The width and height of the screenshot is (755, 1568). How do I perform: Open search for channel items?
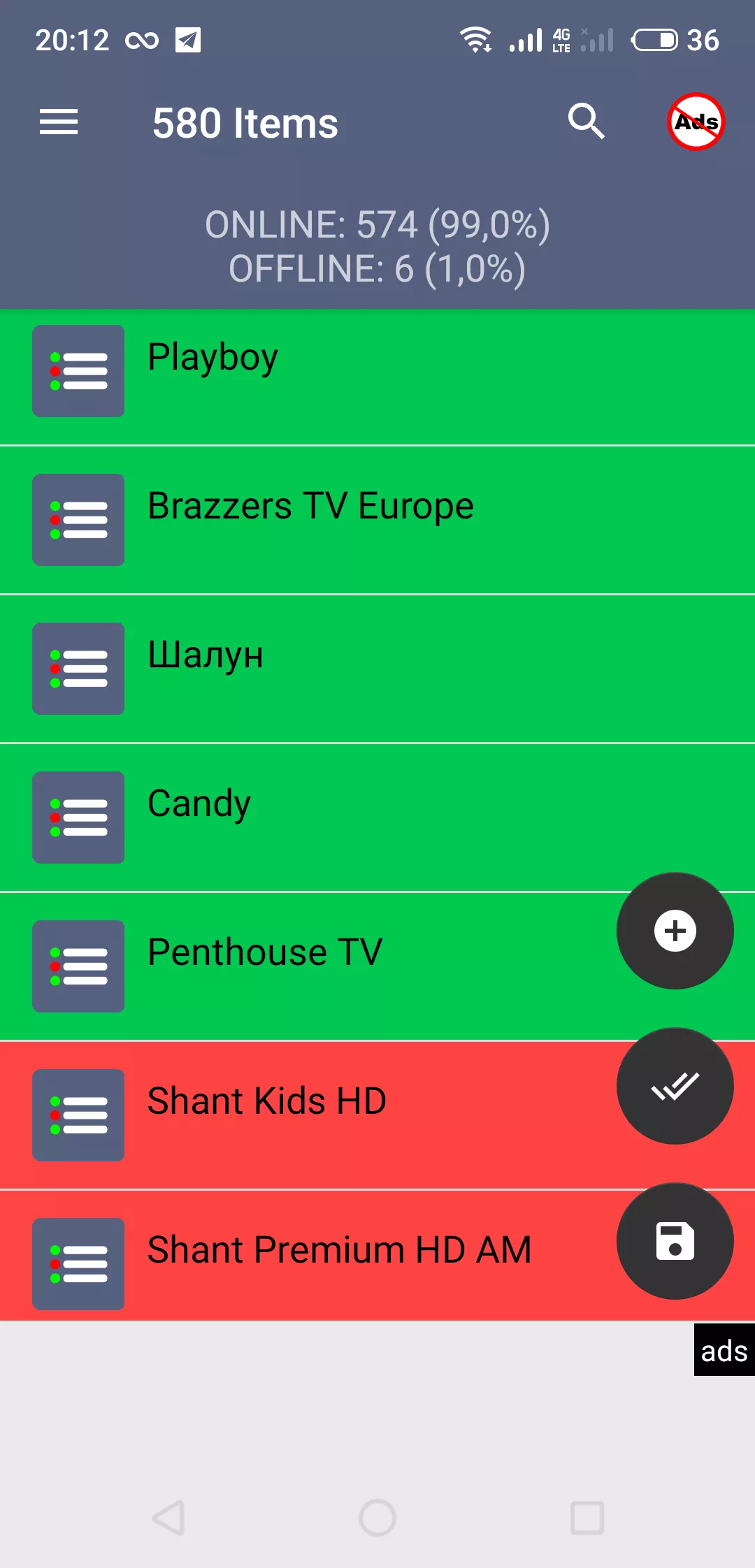pyautogui.click(x=586, y=122)
